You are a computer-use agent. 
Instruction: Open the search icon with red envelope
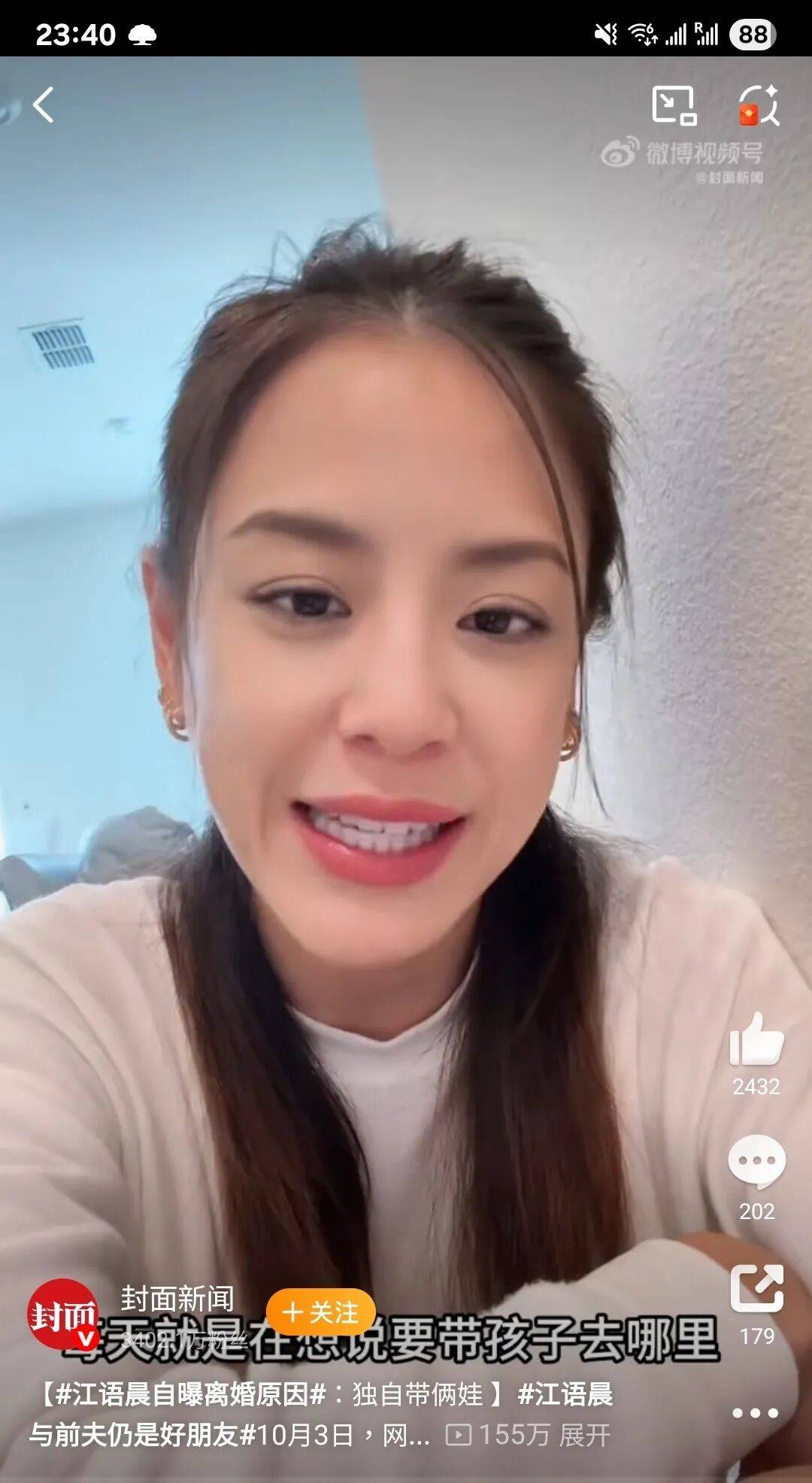[x=759, y=105]
